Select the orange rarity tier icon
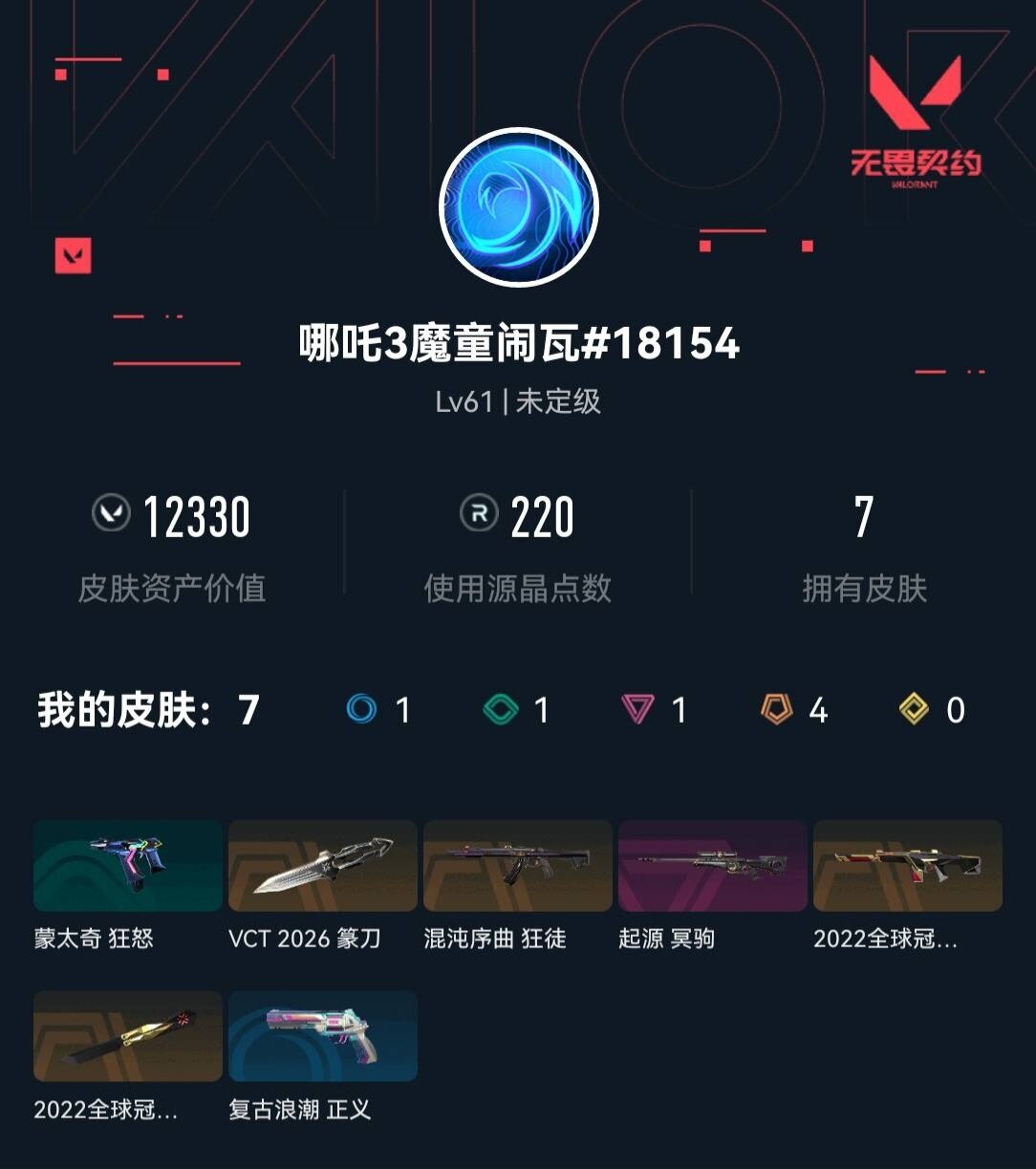1036x1169 pixels. [x=774, y=710]
